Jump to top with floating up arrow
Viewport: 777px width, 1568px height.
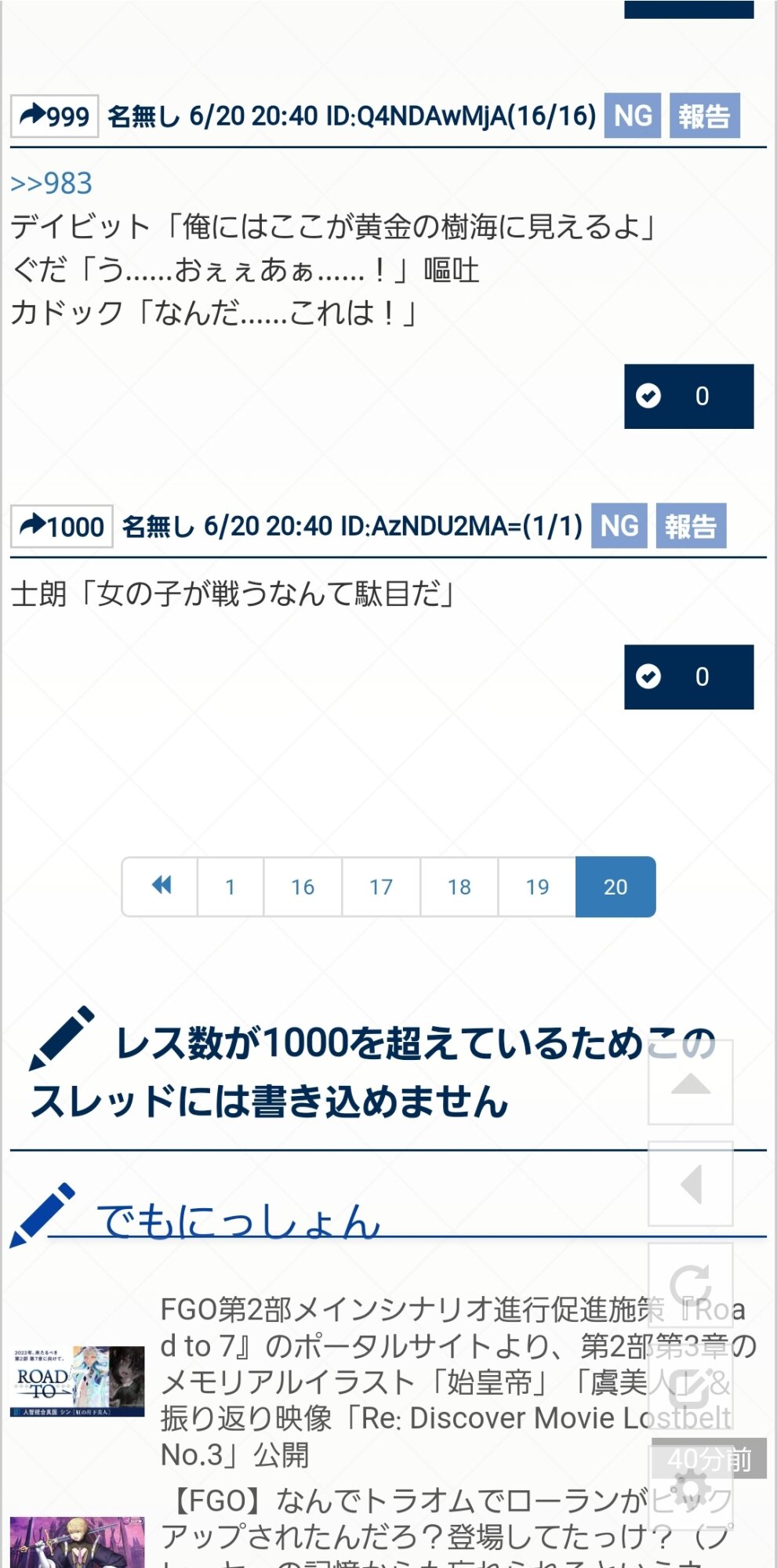point(691,1083)
